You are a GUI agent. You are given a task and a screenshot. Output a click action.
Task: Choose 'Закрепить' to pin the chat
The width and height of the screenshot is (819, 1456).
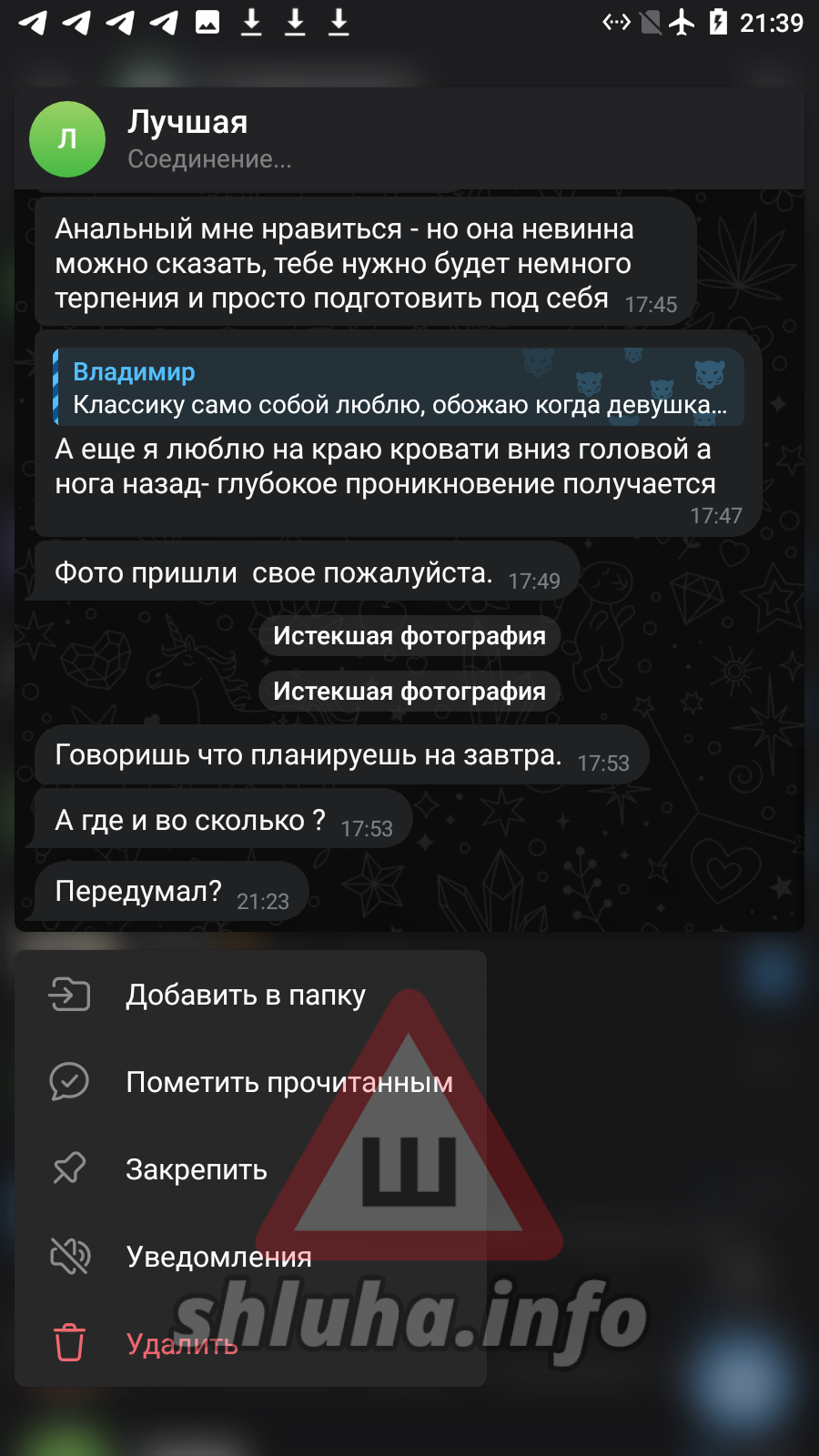pyautogui.click(x=197, y=1169)
